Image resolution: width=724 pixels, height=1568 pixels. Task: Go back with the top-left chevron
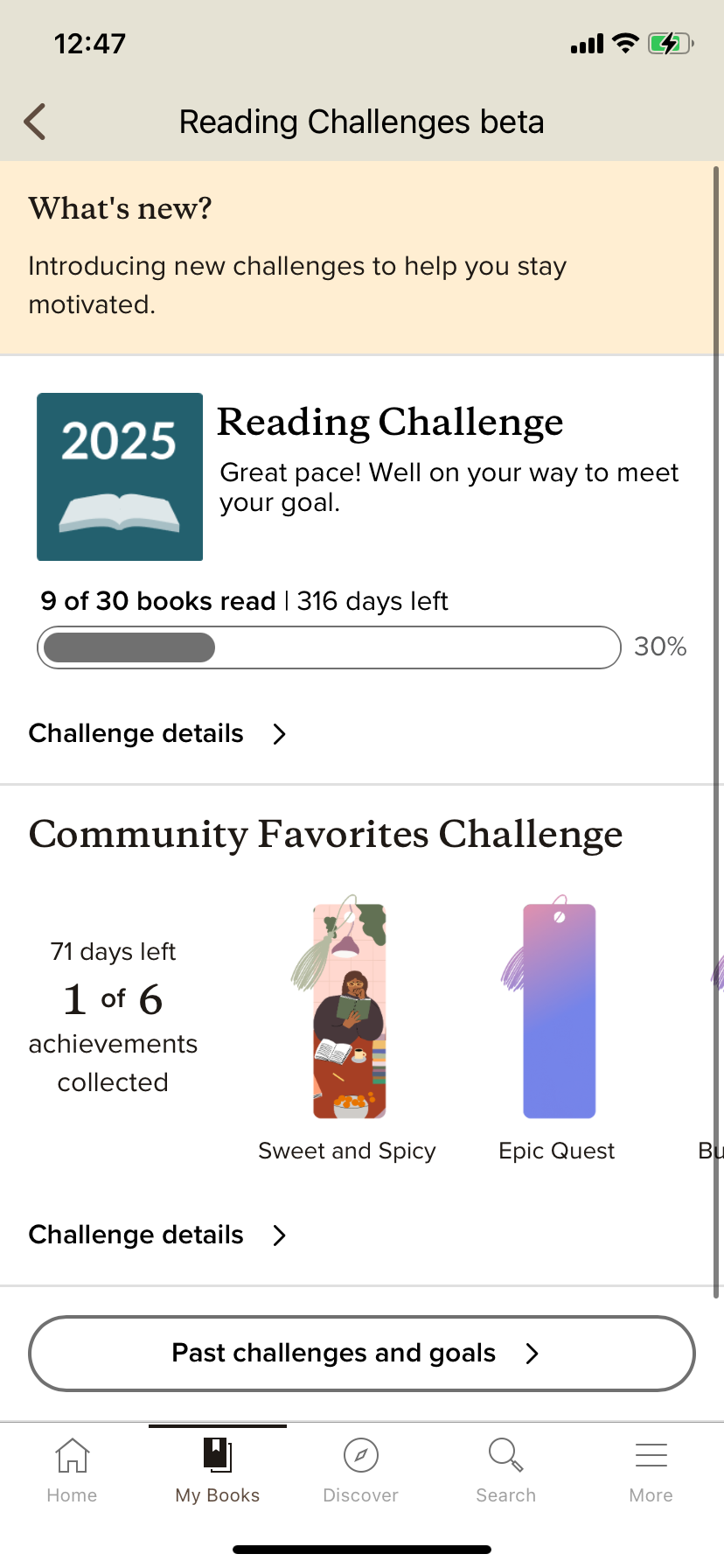pos(33,122)
